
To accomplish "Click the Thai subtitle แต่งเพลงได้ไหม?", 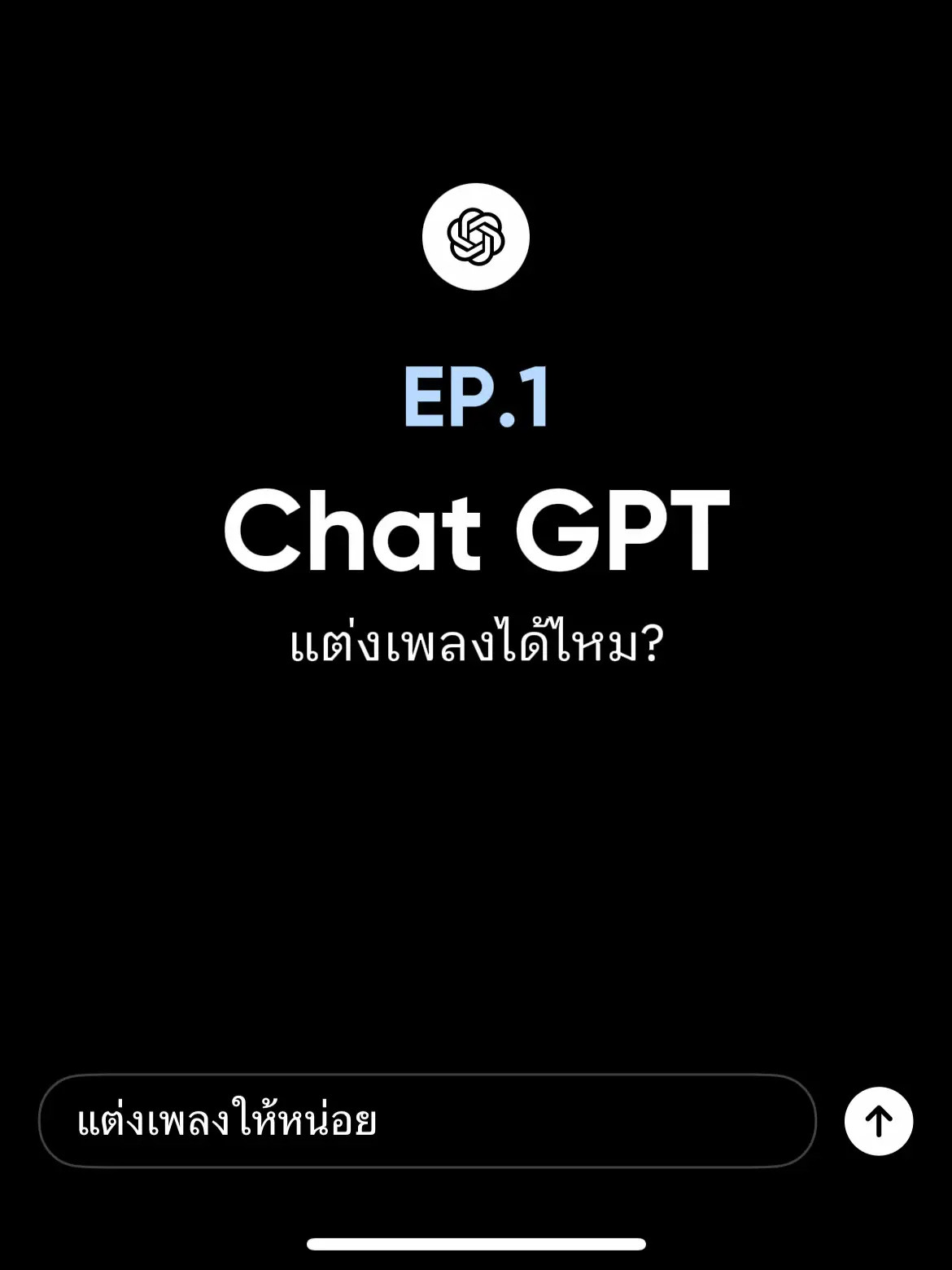I will tap(476, 643).
